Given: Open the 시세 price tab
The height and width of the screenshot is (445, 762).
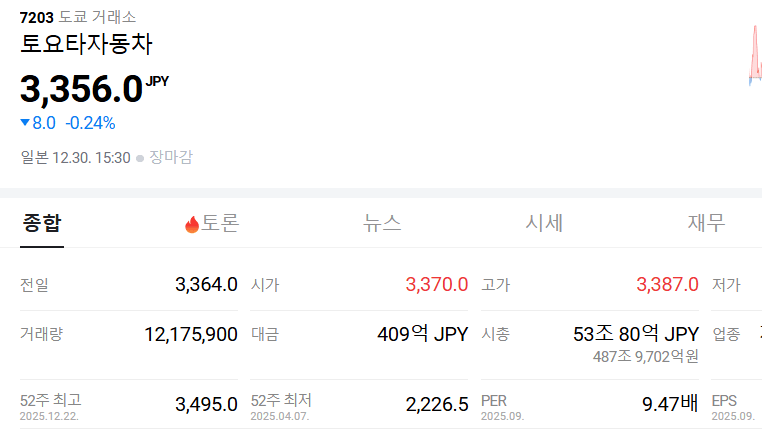Looking at the screenshot, I should (545, 223).
